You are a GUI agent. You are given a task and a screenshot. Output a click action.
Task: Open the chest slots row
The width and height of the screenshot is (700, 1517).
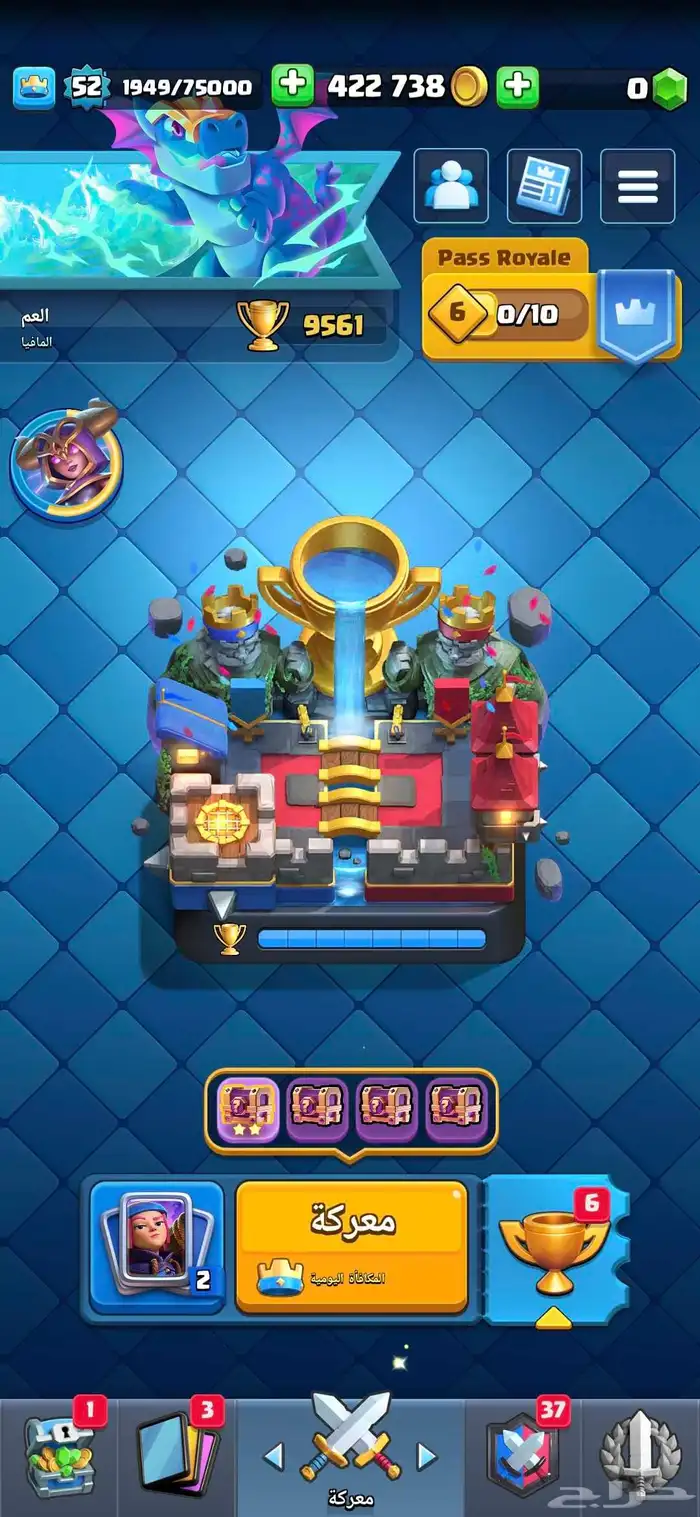pyautogui.click(x=351, y=1111)
